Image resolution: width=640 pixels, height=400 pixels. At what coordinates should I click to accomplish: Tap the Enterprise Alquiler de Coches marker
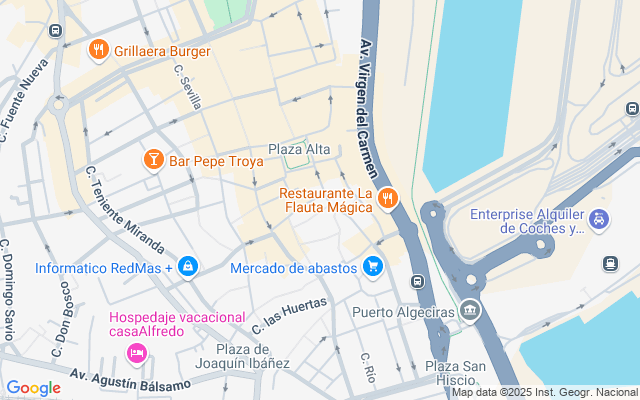[599, 220]
